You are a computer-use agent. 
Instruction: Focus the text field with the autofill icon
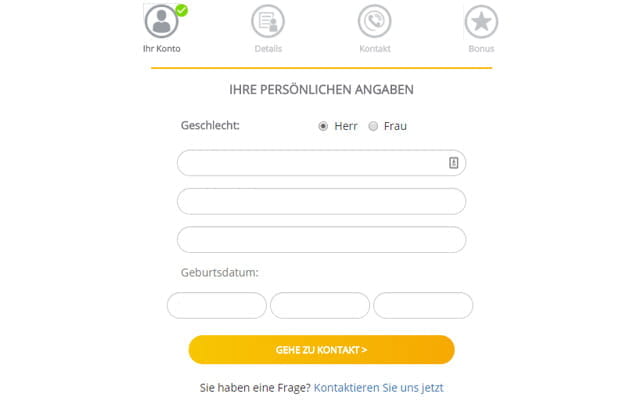310,163
